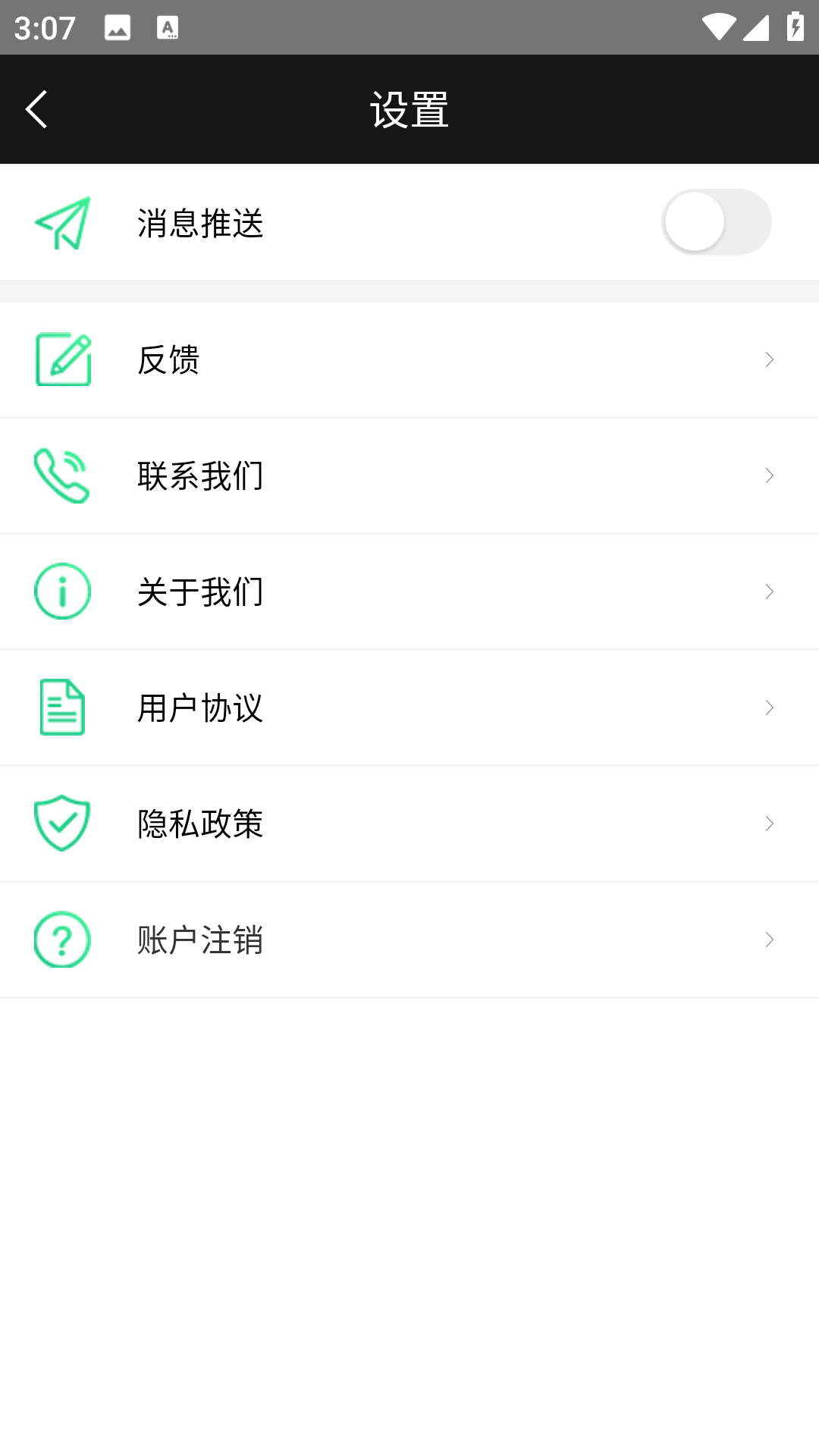
Task: Click the chevron on the 隐私政策 row
Action: coord(769,824)
